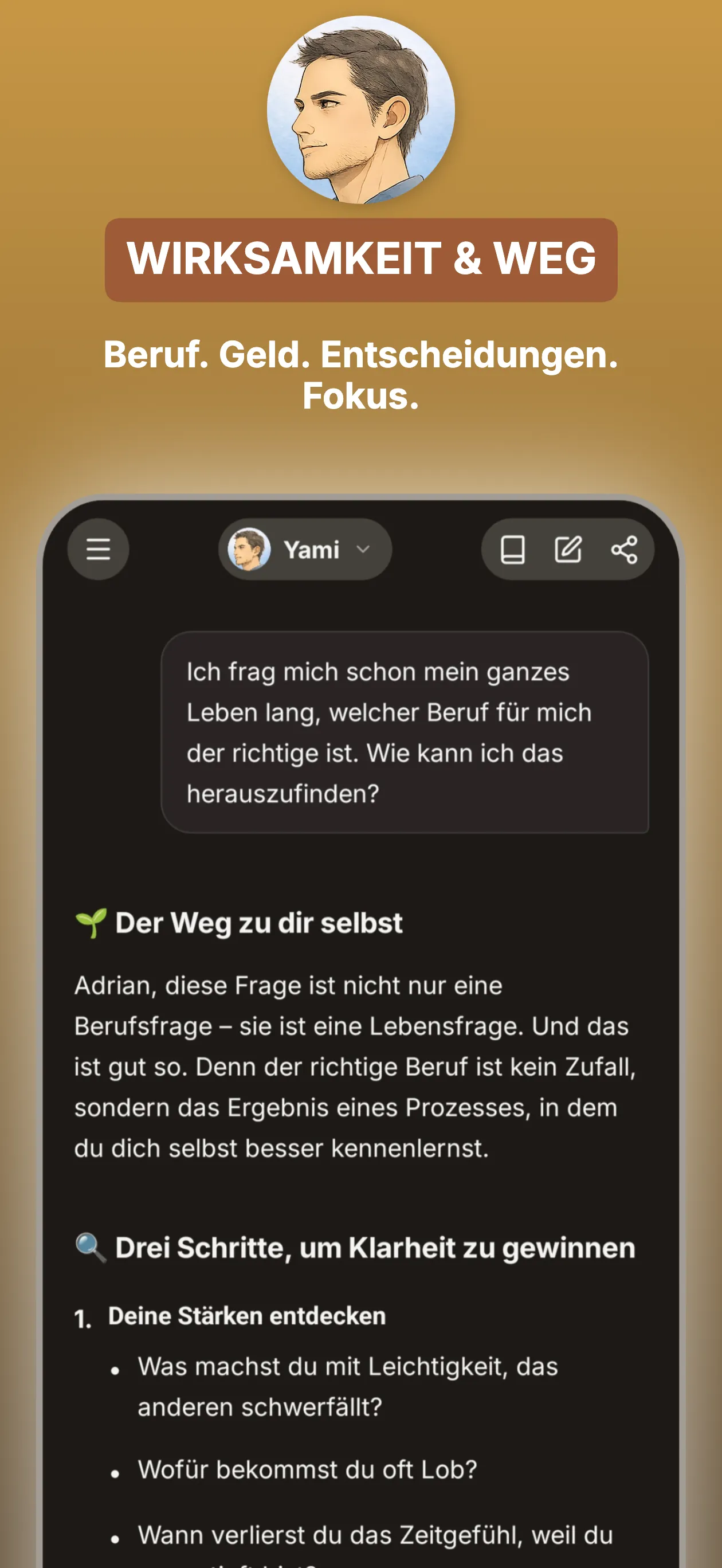
Task: Select the large profile portrait at the top
Action: pyautogui.click(x=362, y=109)
